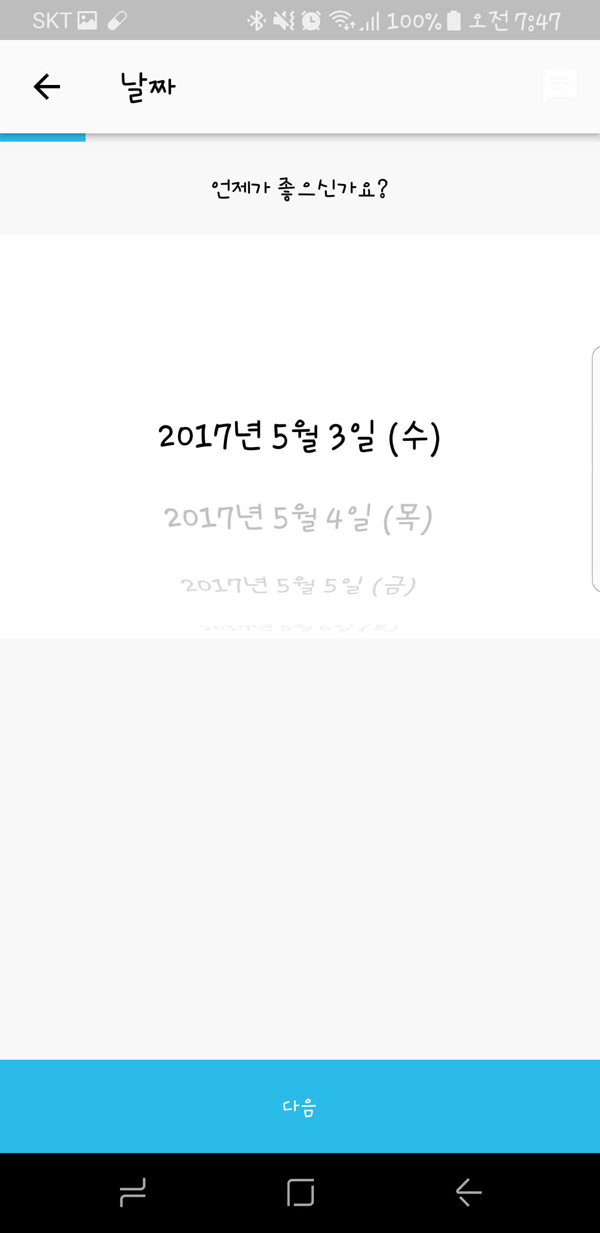Image resolution: width=600 pixels, height=1233 pixels.
Task: Tap the 다음 button to continue
Action: [x=300, y=1106]
